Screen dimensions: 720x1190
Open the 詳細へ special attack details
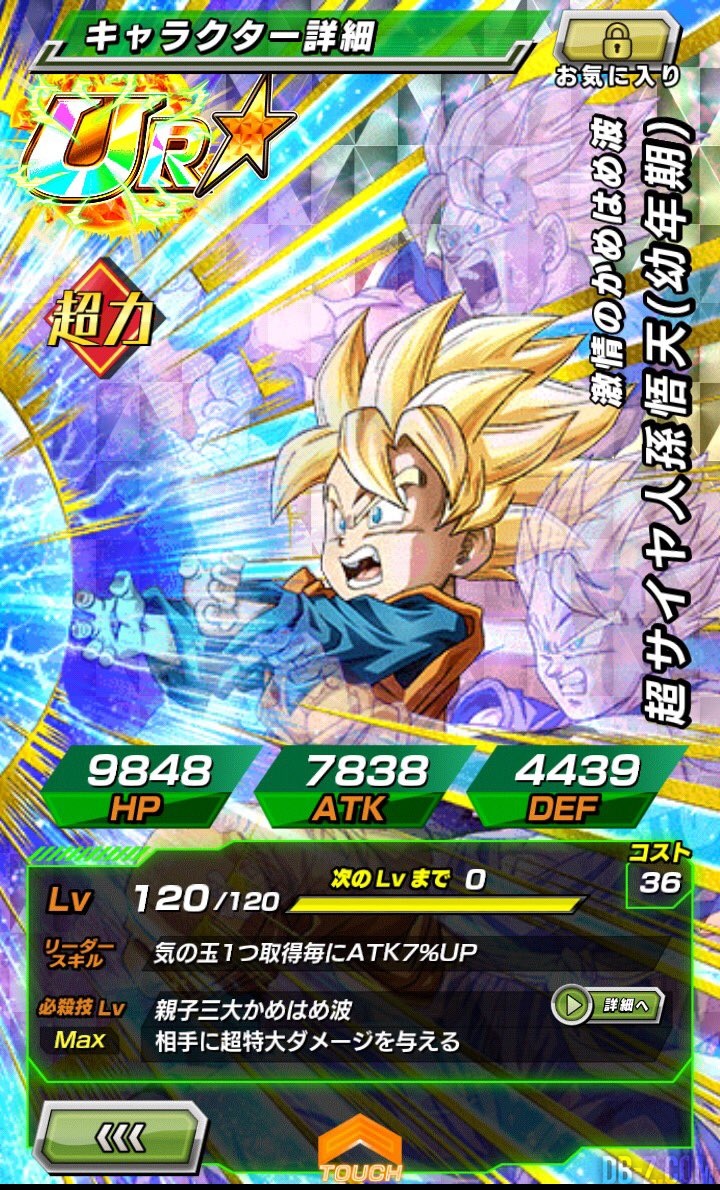[x=607, y=1006]
